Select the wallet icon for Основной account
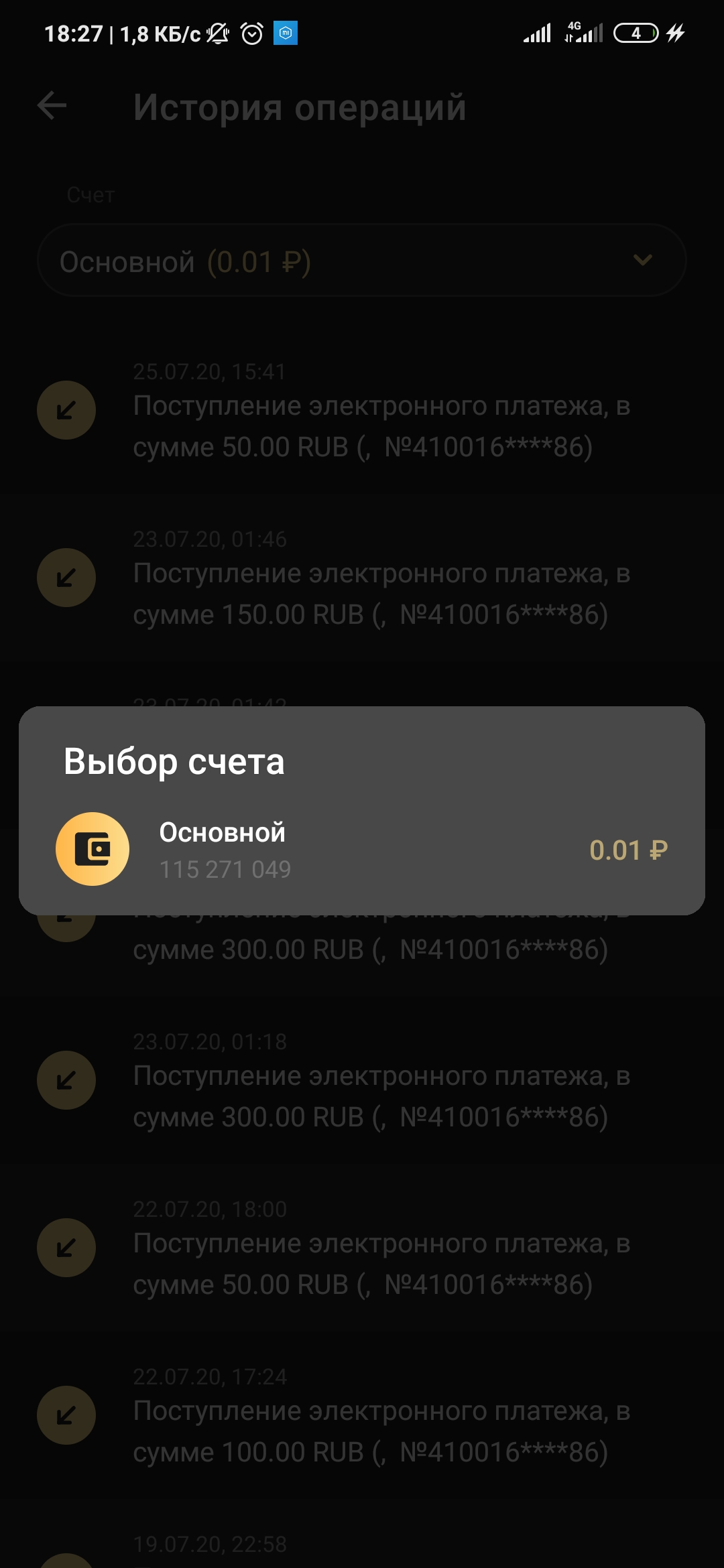Image resolution: width=724 pixels, height=1568 pixels. point(93,848)
